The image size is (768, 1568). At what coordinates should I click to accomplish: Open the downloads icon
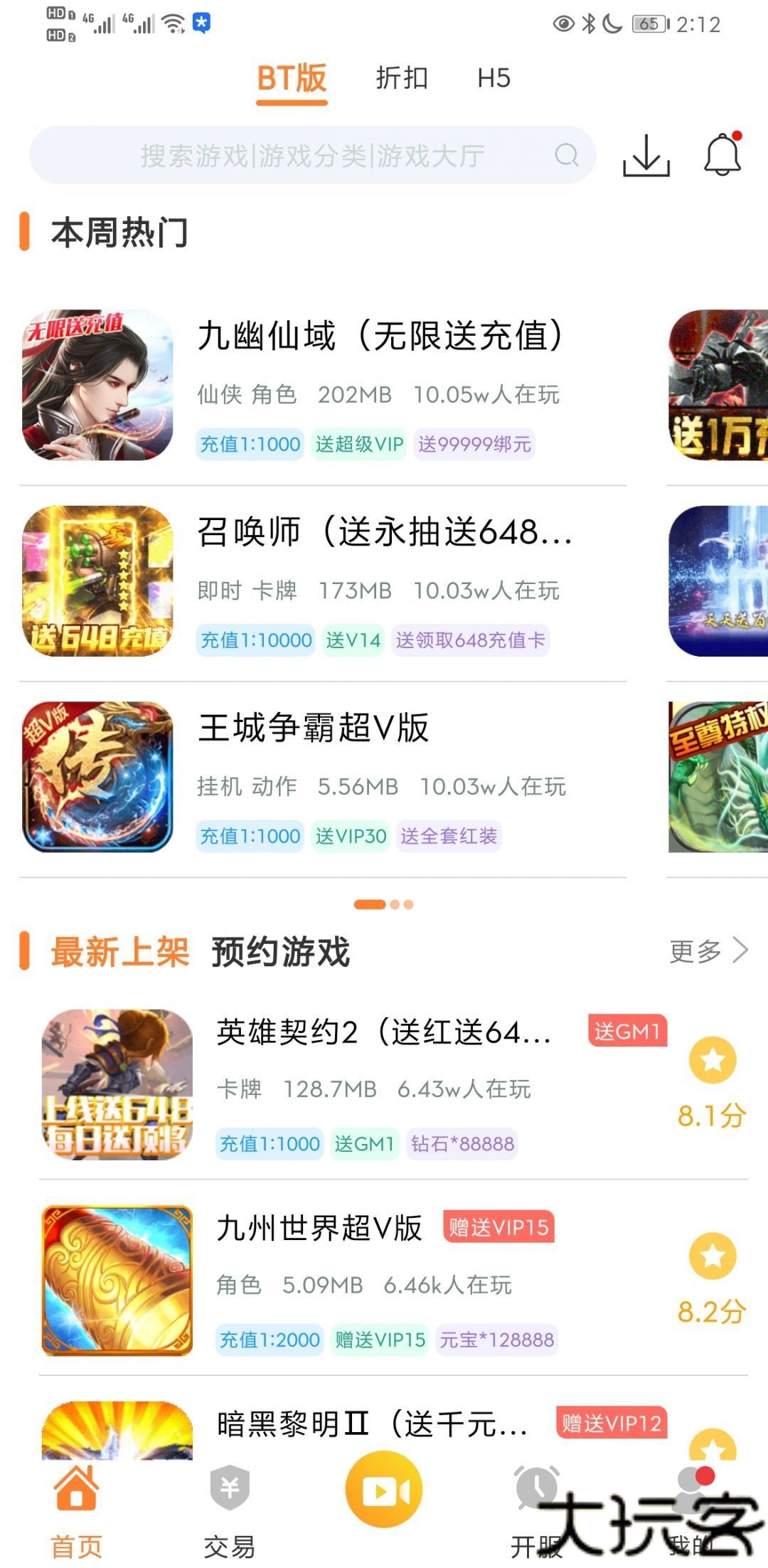point(646,155)
